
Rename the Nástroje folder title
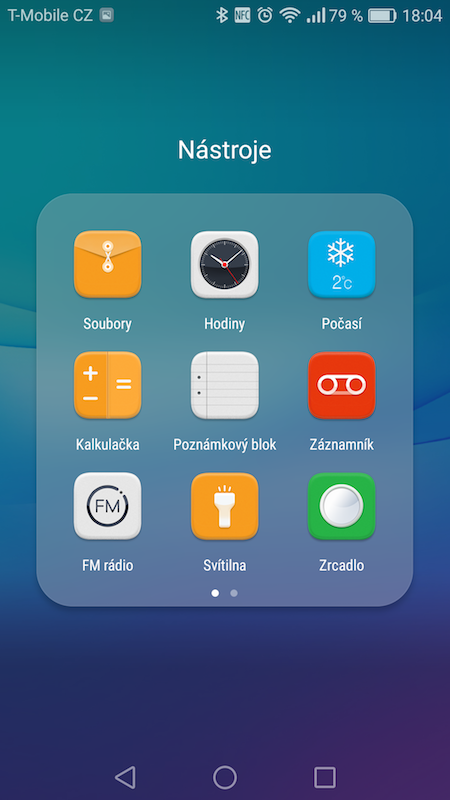coord(224,150)
